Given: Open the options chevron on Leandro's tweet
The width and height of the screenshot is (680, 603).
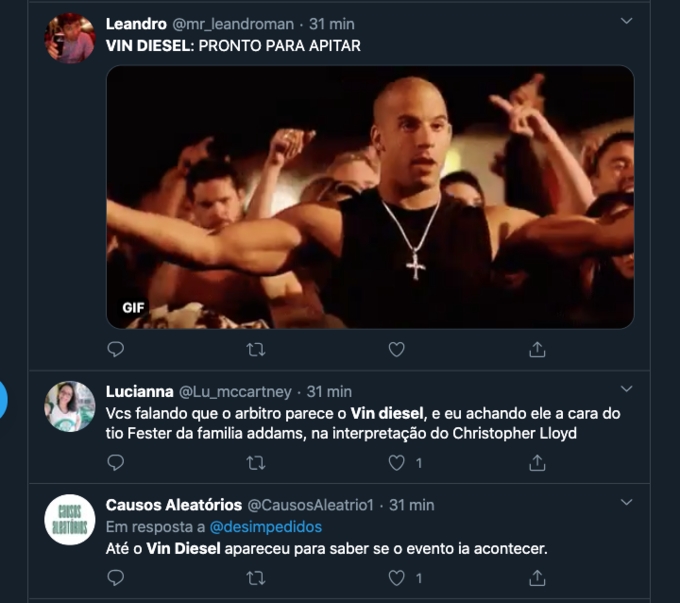Looking at the screenshot, I should (627, 21).
